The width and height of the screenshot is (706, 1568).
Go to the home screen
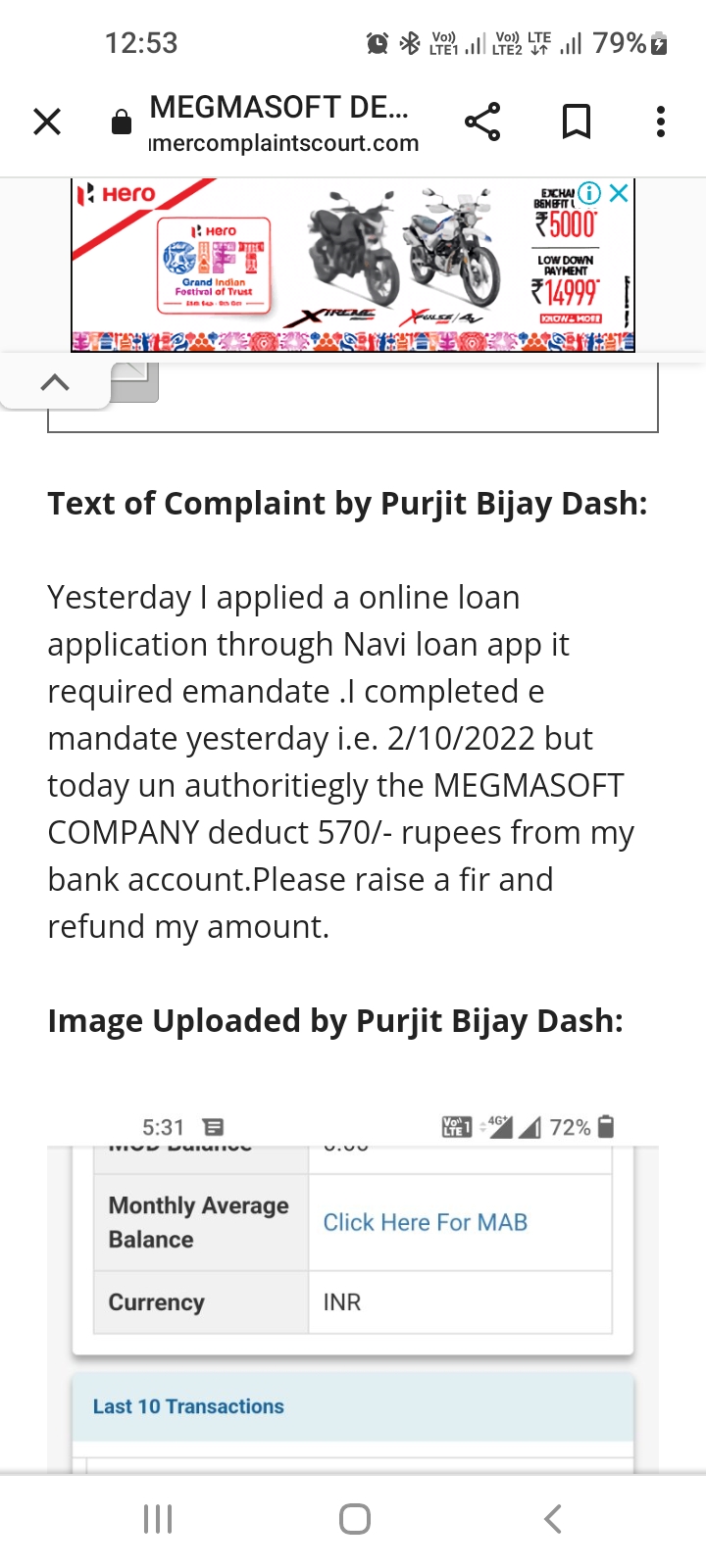[354, 1519]
